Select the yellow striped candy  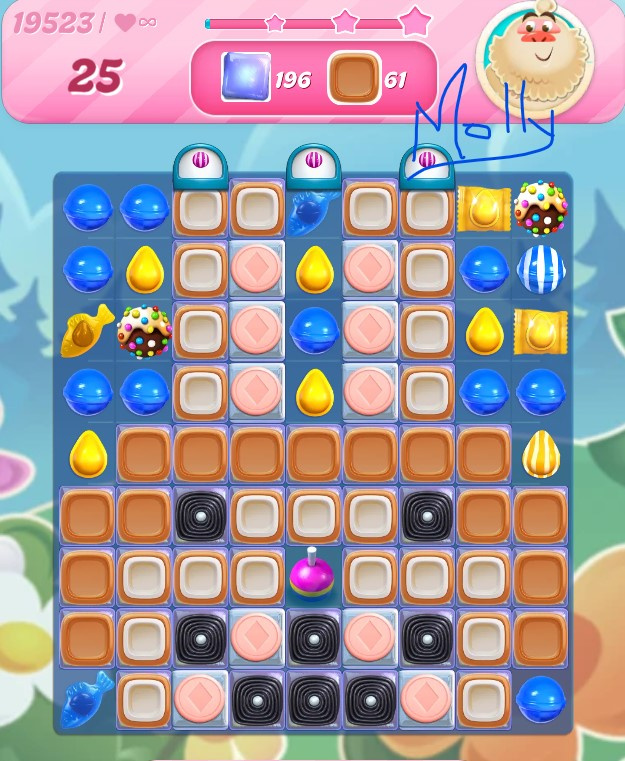pos(540,453)
